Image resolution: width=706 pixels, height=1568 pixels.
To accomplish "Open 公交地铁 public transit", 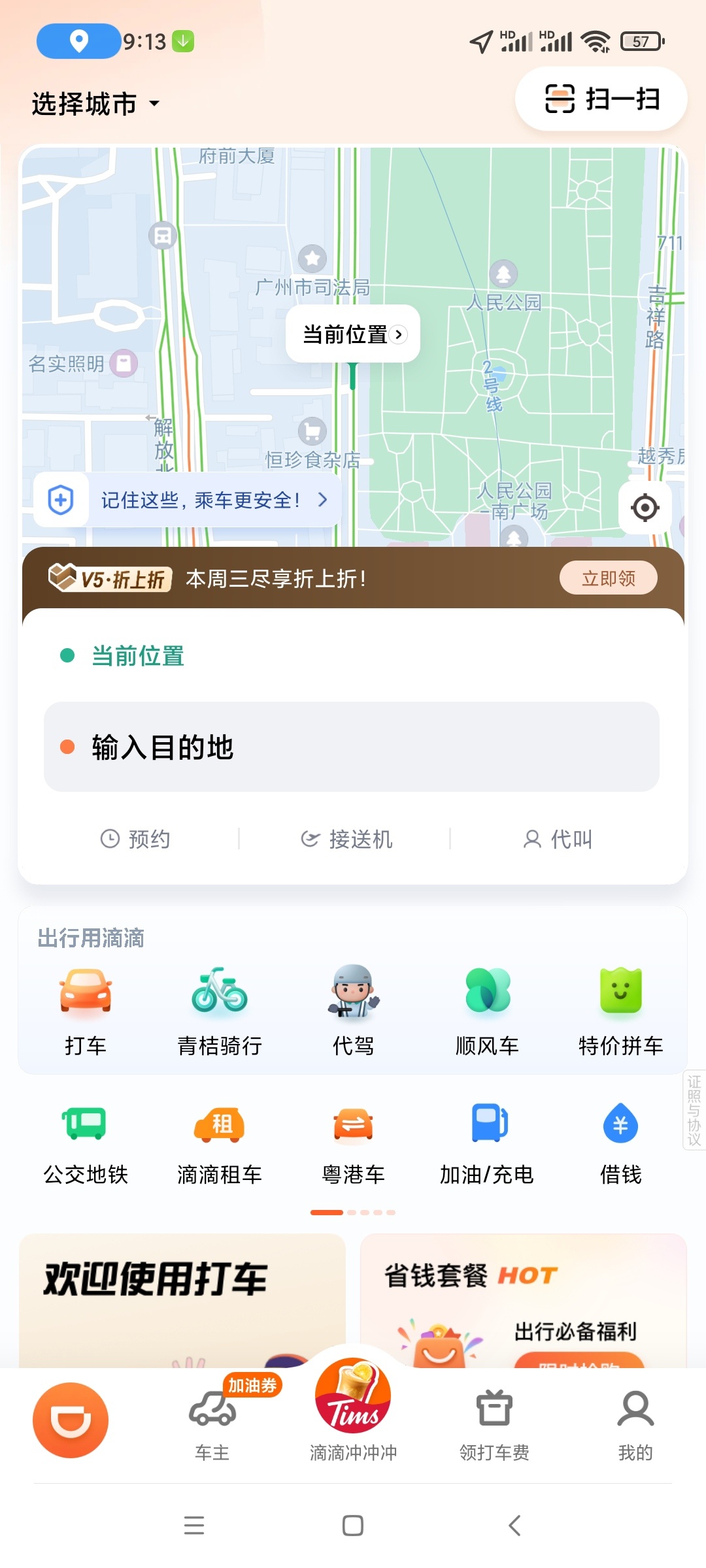I will pyautogui.click(x=86, y=1143).
